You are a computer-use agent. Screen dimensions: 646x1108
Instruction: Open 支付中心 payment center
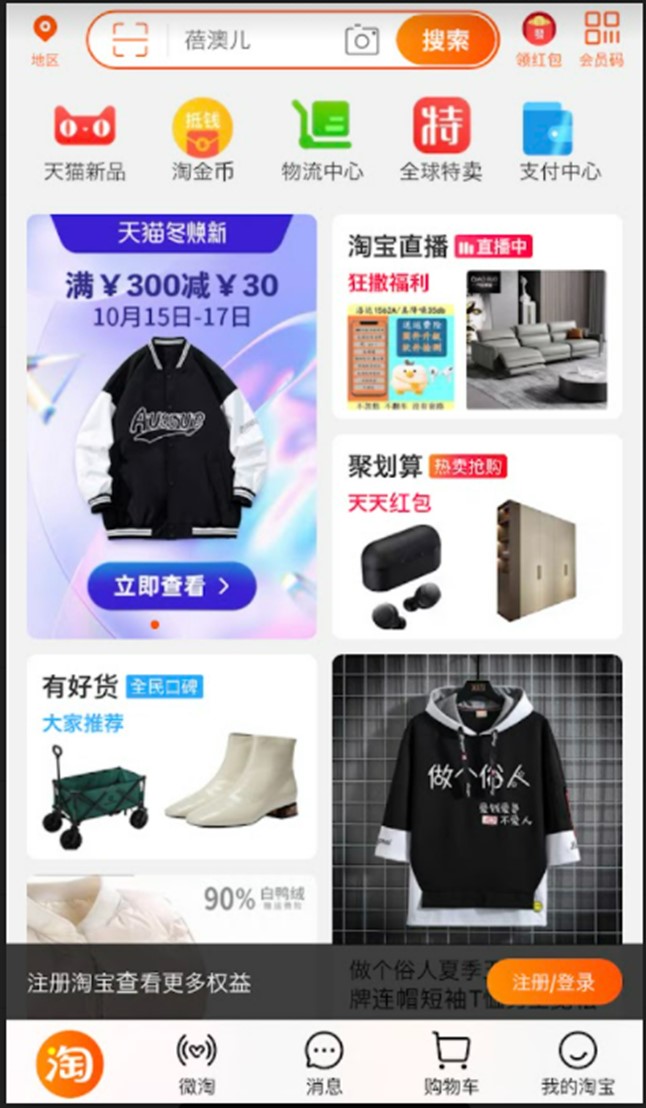[x=559, y=142]
